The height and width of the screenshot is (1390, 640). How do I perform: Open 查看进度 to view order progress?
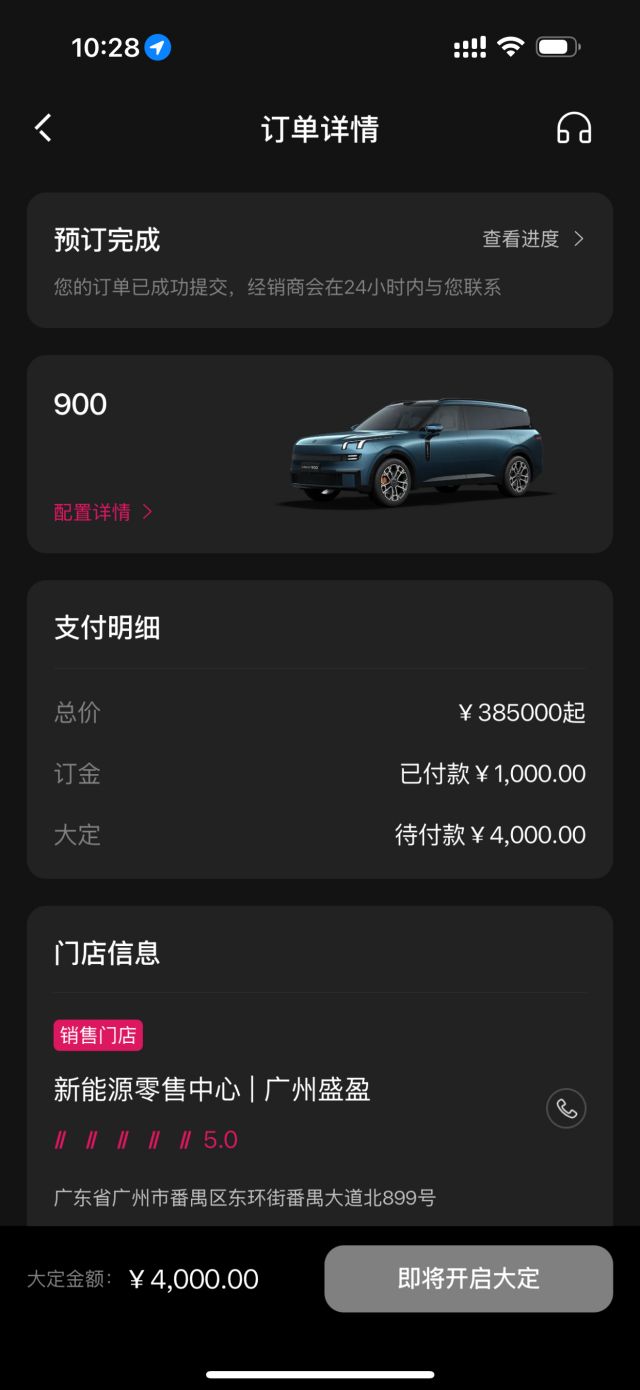click(533, 239)
